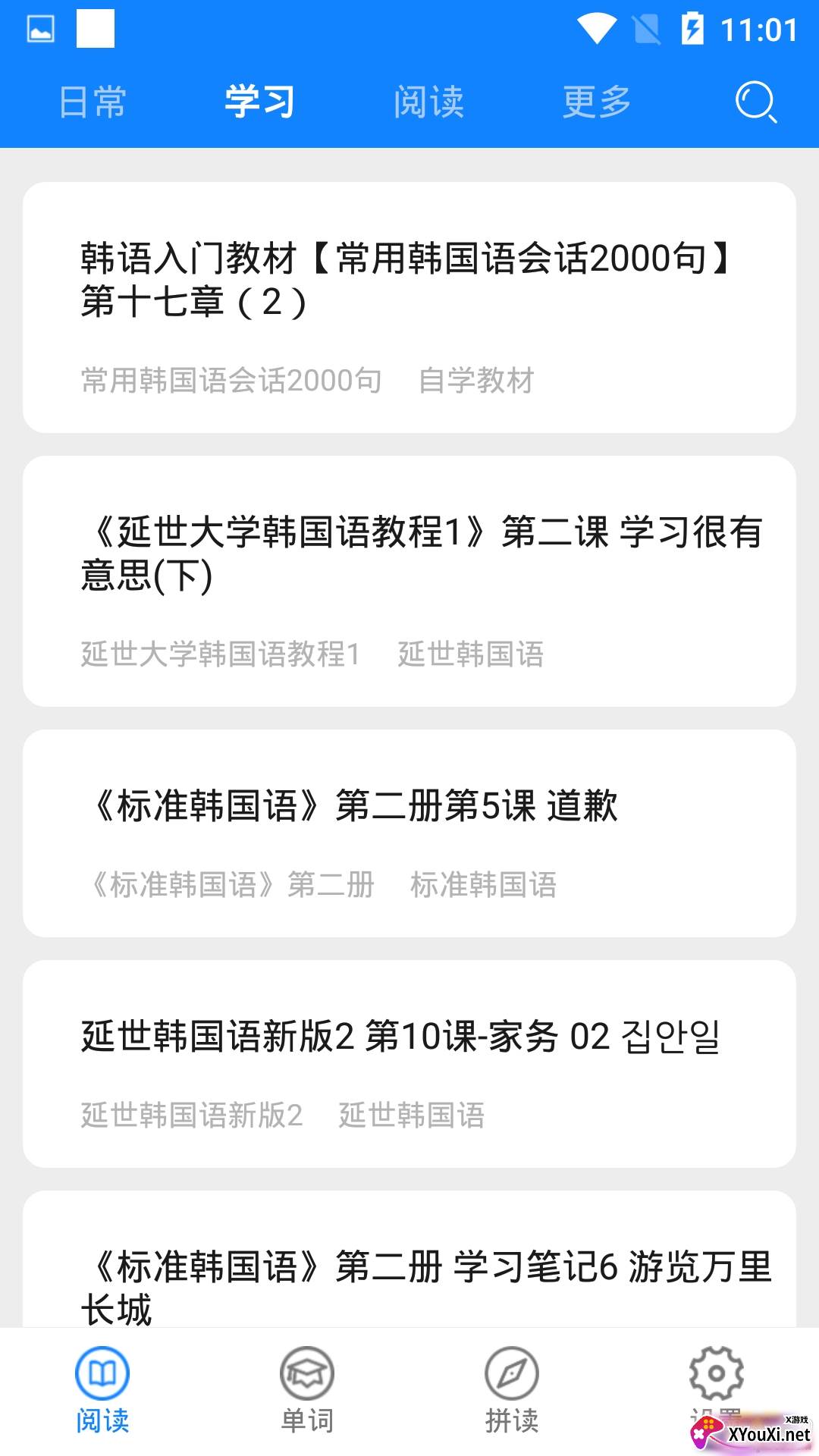The image size is (819, 1456).
Task: Select the 学习 top tab
Action: coord(260,102)
